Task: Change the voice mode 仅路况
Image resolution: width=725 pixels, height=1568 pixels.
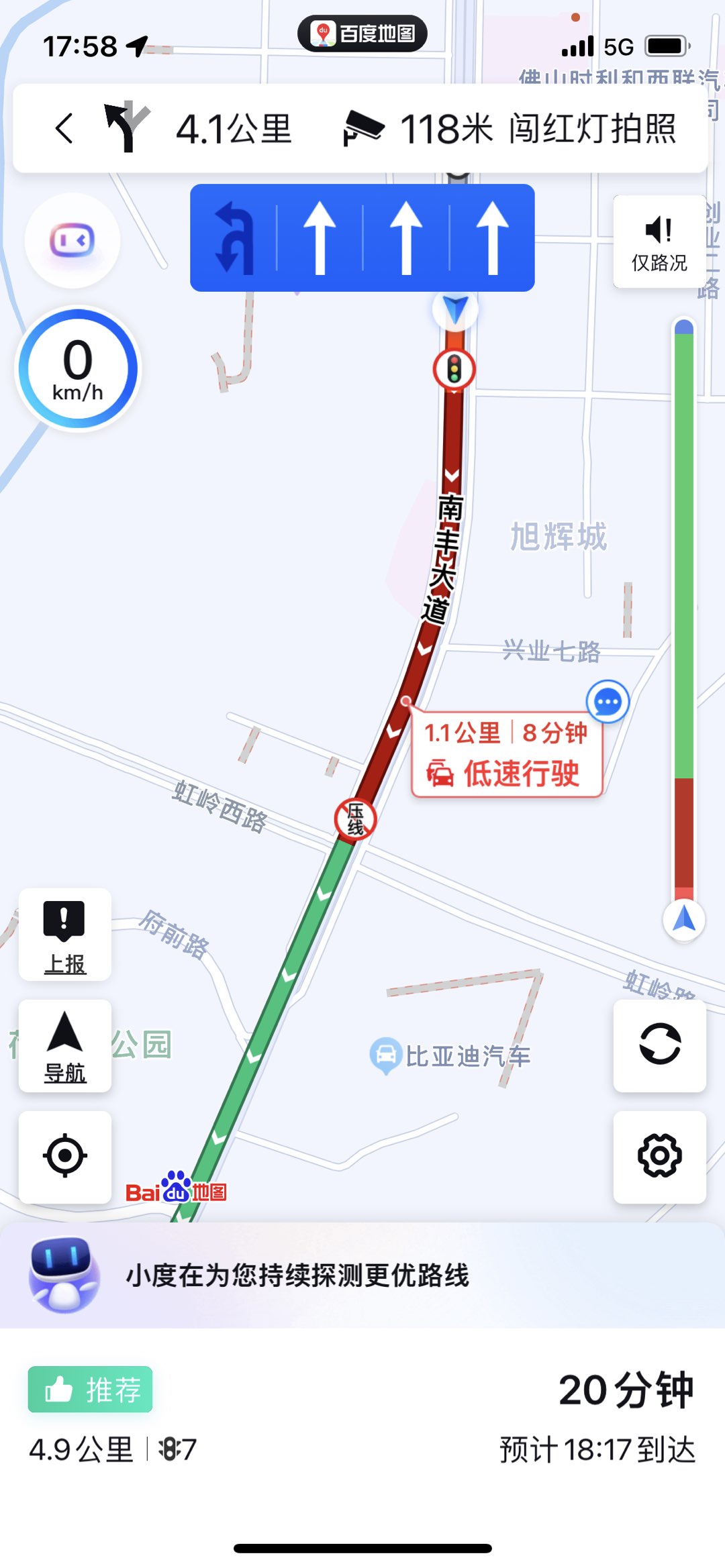Action: click(659, 242)
